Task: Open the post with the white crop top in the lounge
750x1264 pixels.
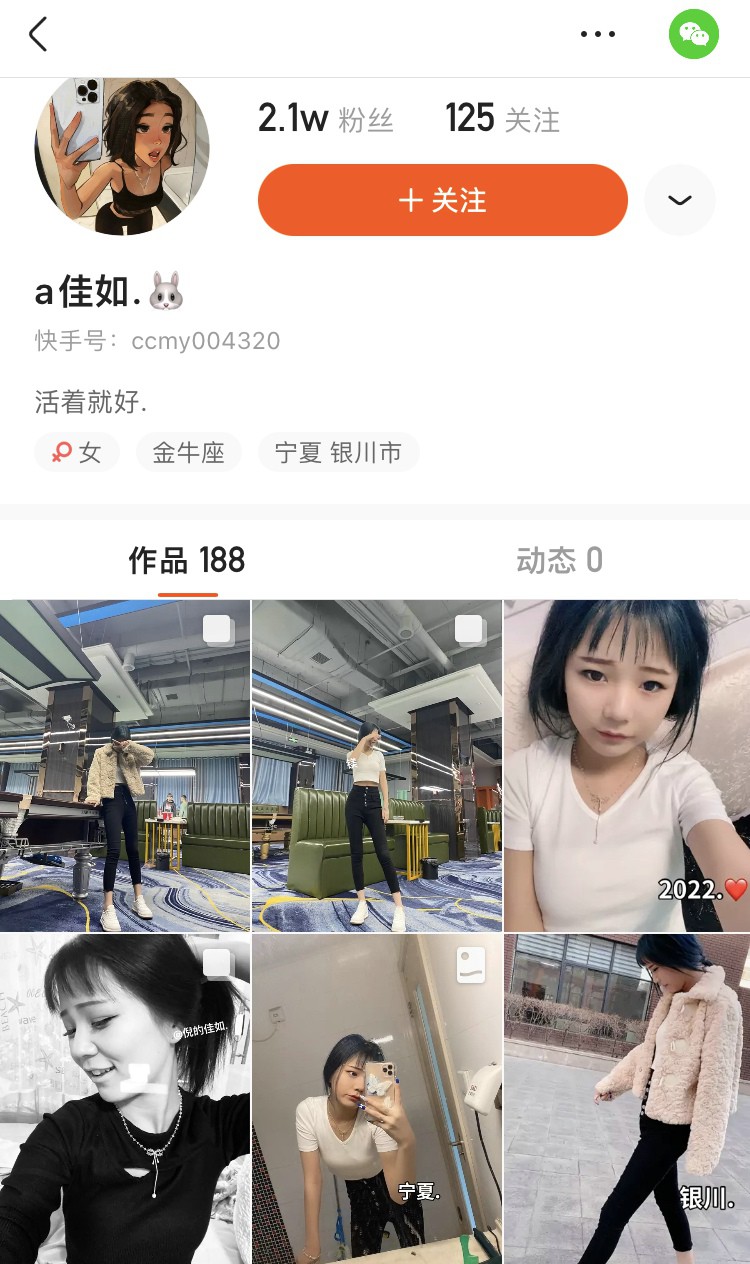Action: (377, 766)
